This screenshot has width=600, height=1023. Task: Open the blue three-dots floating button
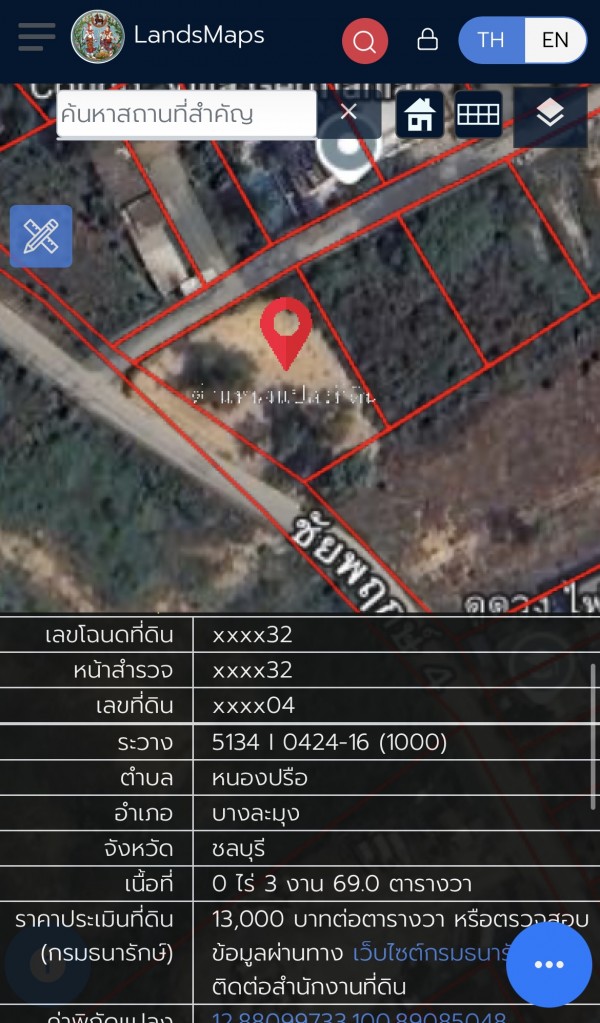(549, 964)
